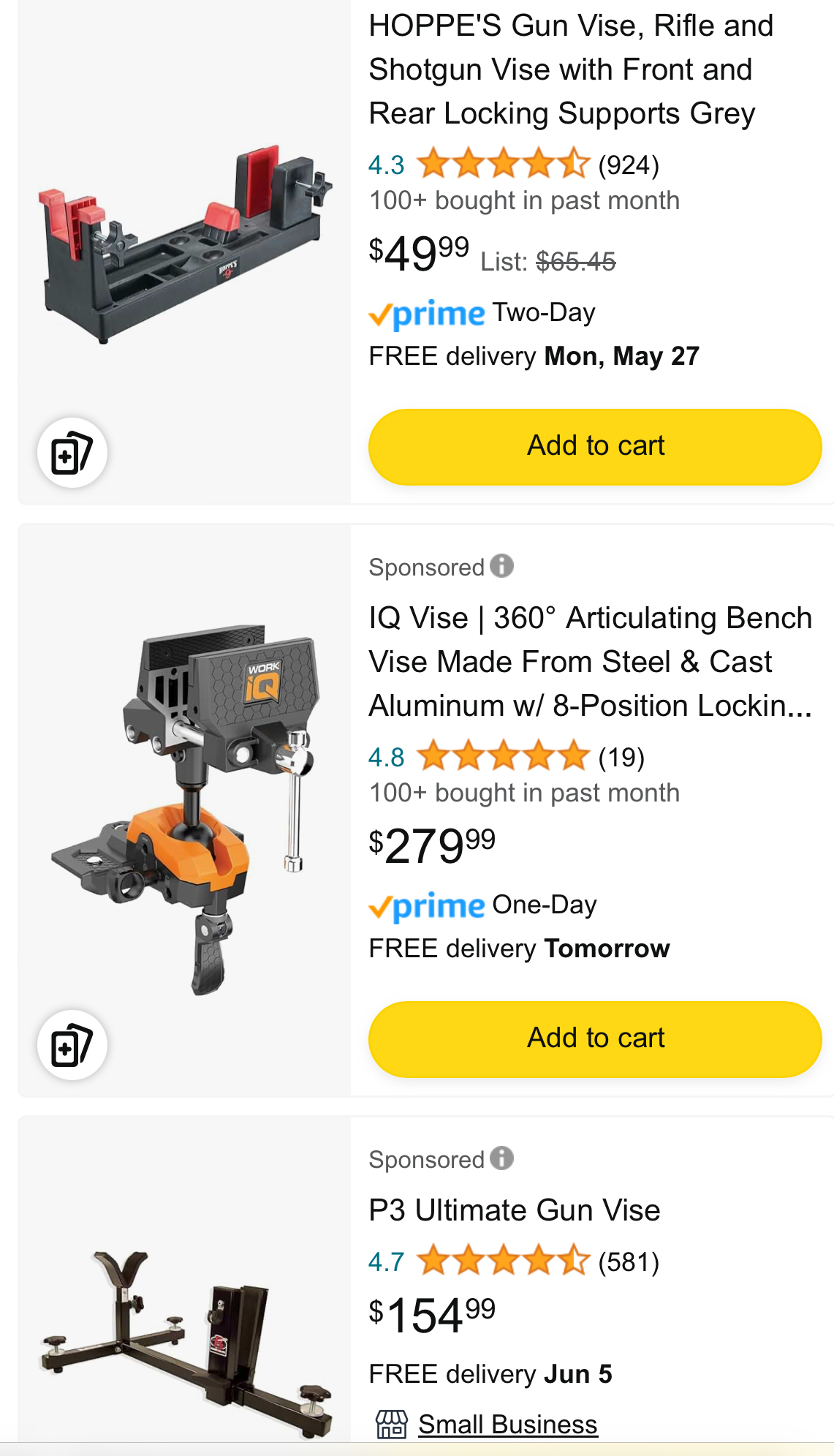Tap the compare icon on IQ Vise
The height and width of the screenshot is (1456, 834).
(72, 1045)
